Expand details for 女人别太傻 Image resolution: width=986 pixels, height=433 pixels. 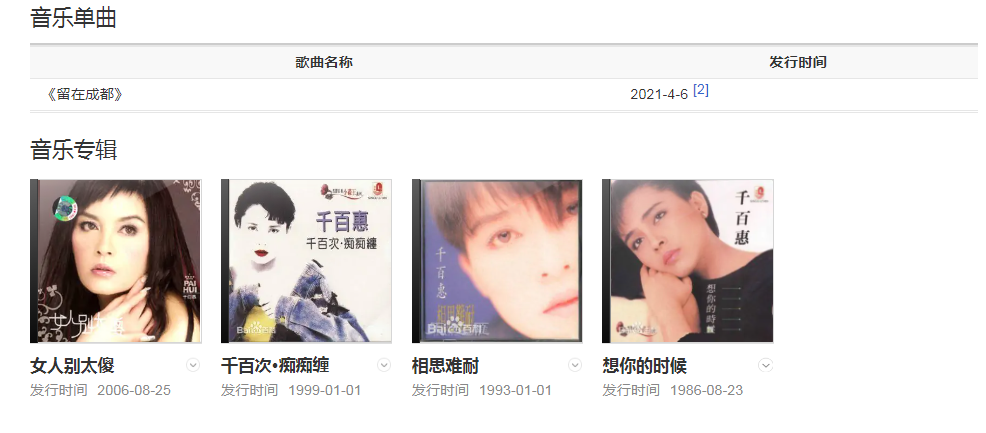click(x=194, y=365)
